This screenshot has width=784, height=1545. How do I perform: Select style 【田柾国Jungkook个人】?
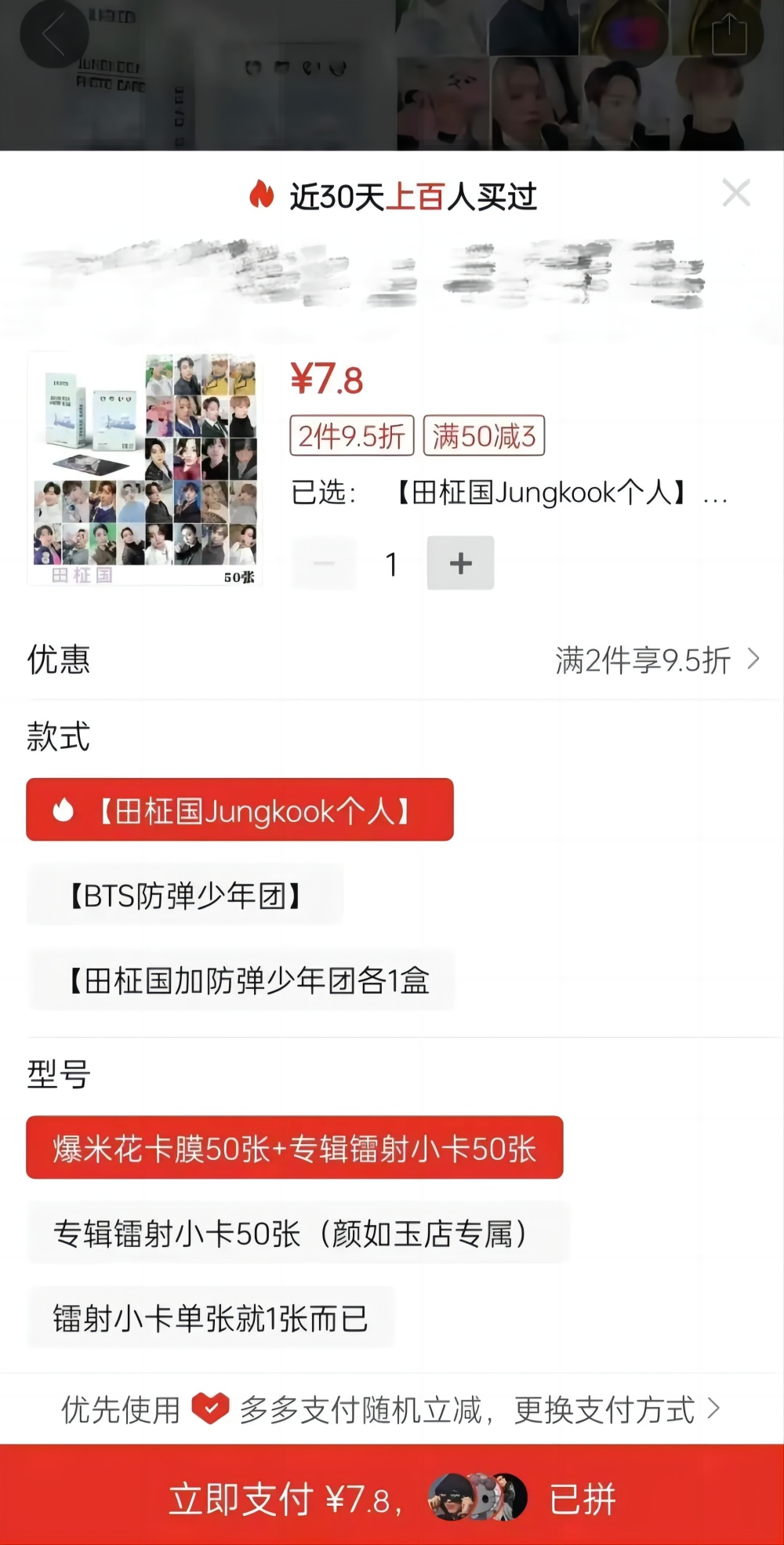(240, 810)
